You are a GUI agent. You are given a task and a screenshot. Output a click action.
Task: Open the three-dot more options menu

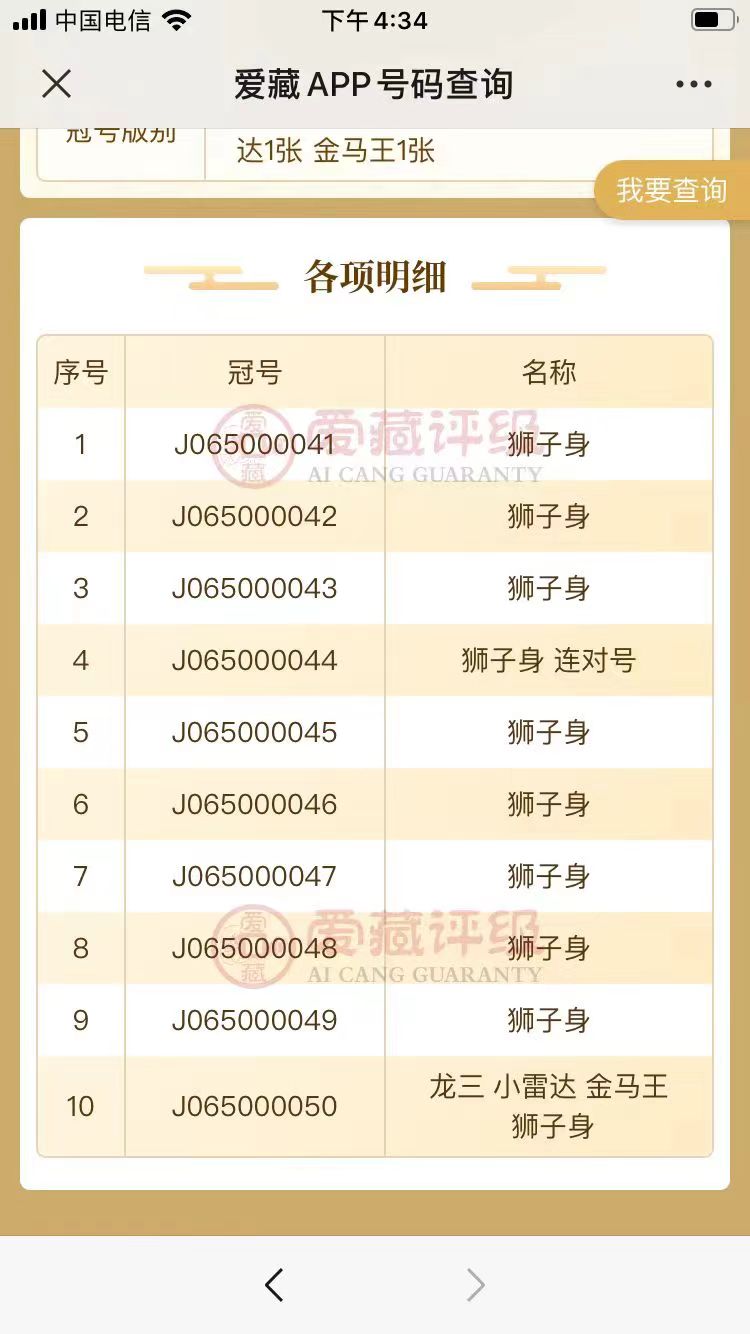point(694,85)
